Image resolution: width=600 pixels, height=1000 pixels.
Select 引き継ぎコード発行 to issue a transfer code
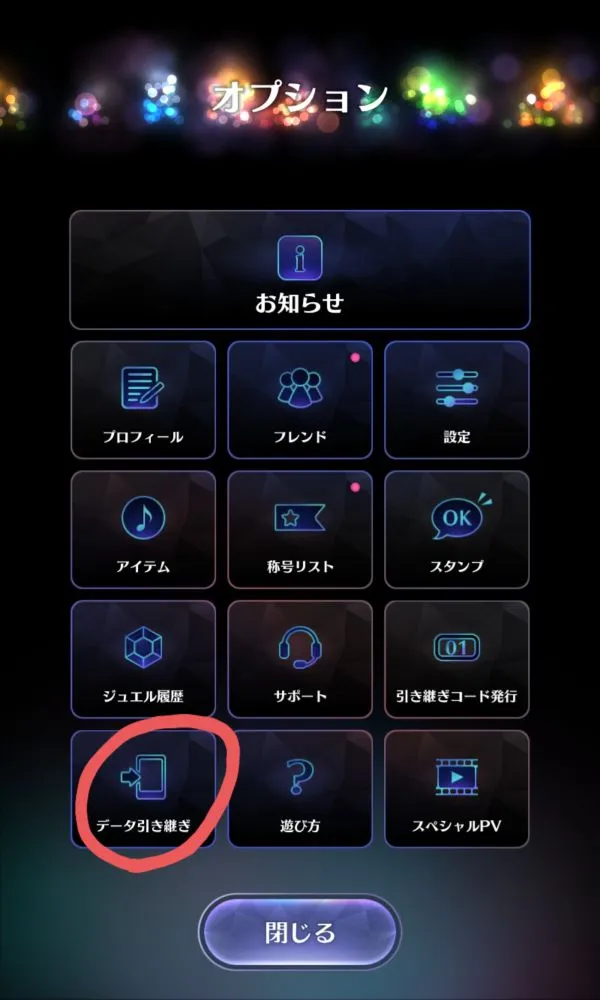pos(456,659)
